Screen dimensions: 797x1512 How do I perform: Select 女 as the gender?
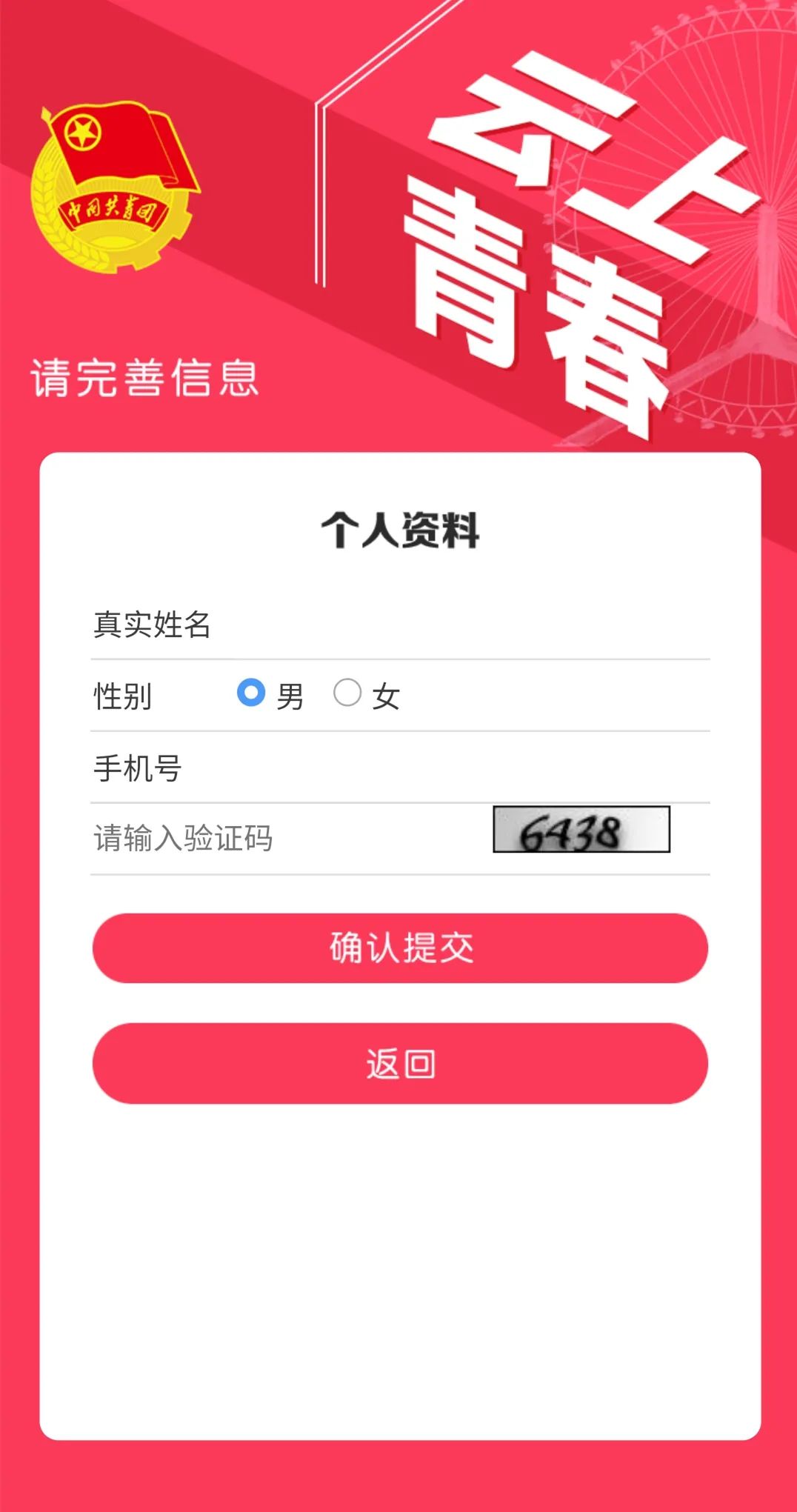pos(347,693)
